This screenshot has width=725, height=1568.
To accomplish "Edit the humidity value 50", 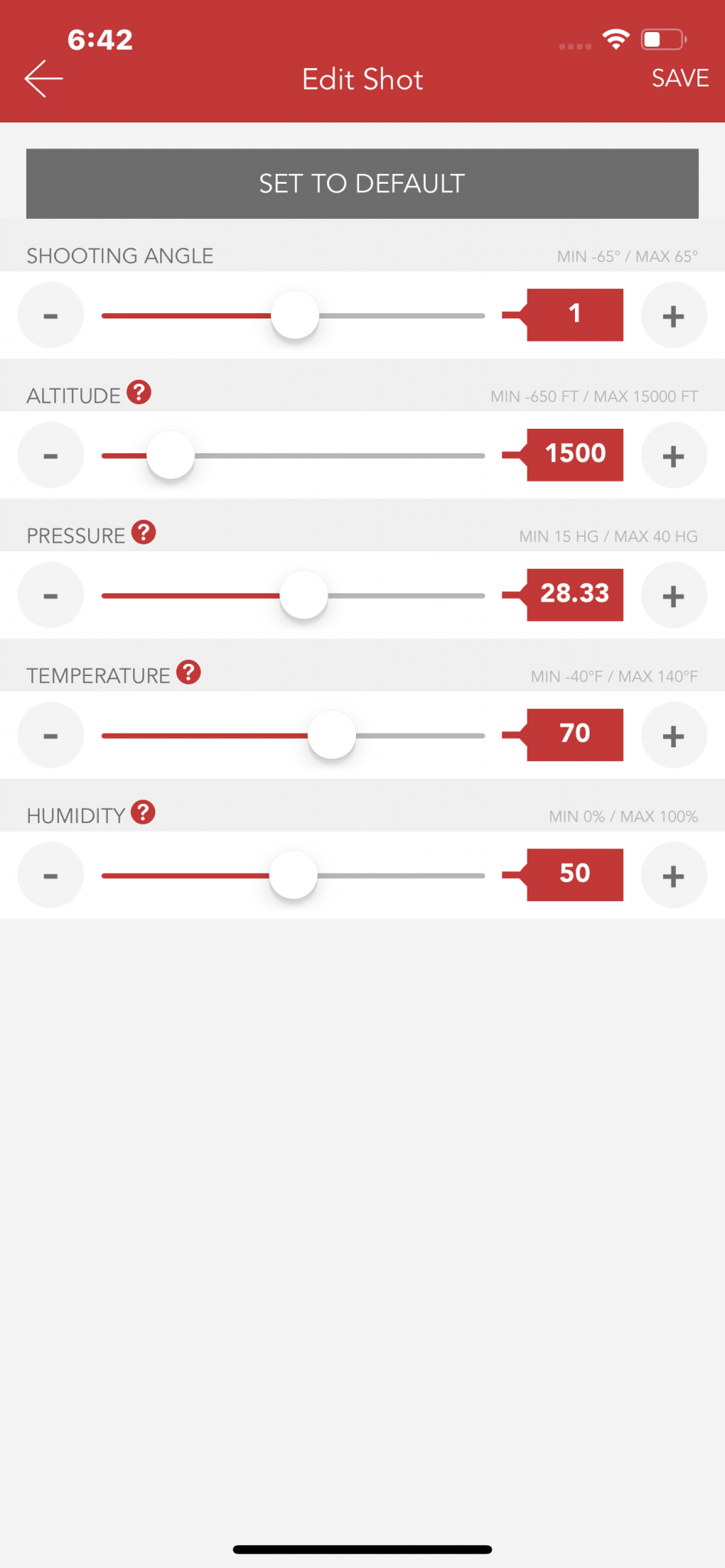I will click(x=574, y=874).
